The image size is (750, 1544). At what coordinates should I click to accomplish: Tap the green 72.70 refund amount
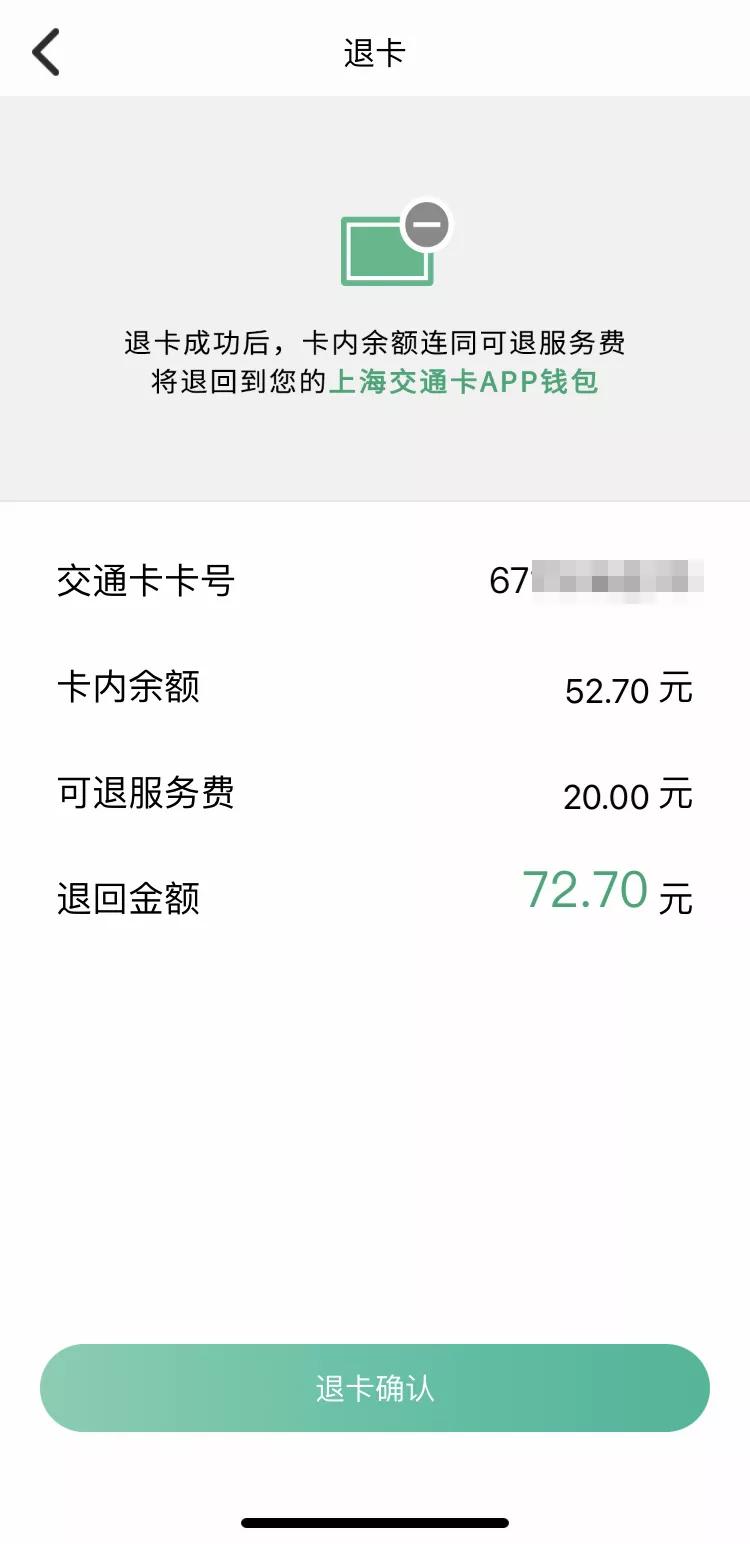(585, 889)
